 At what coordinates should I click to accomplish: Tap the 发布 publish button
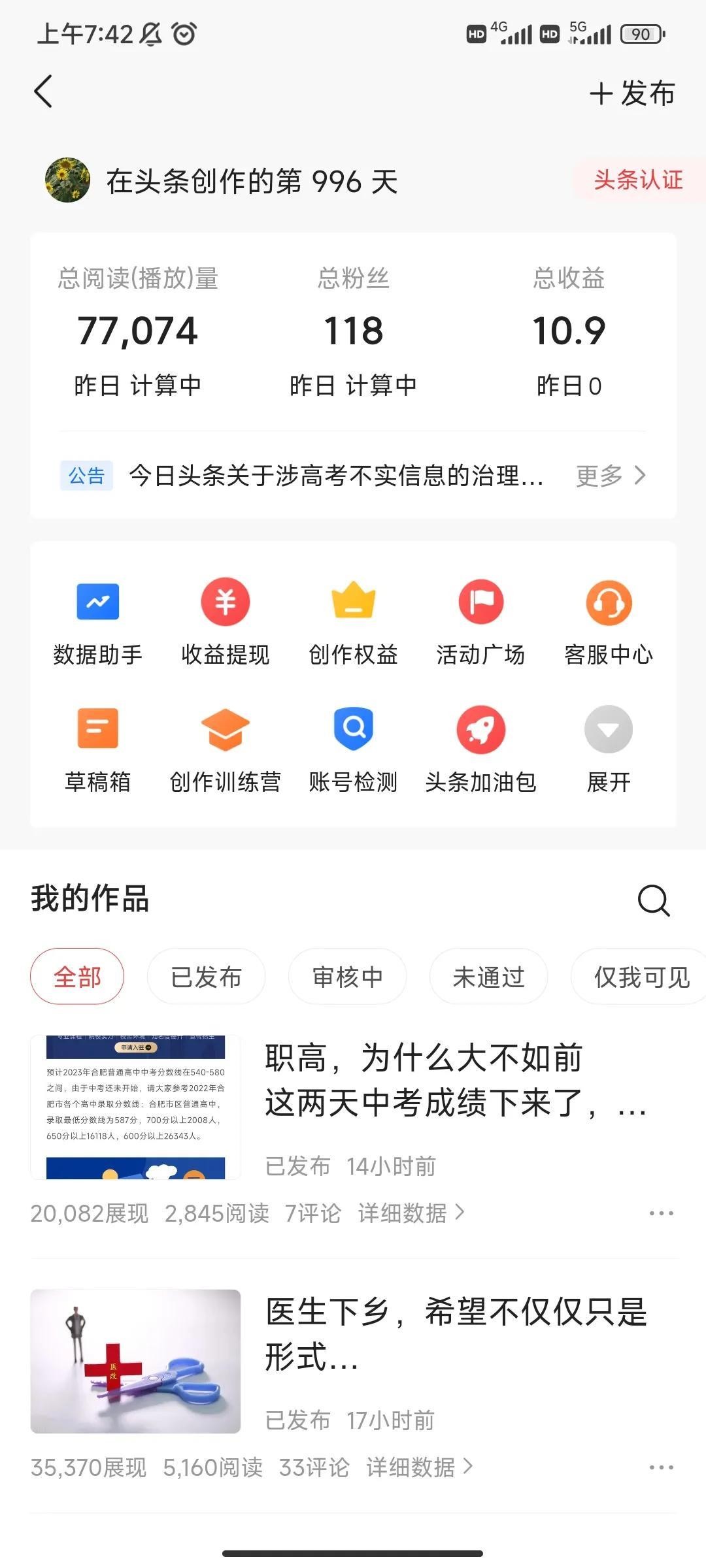(631, 93)
